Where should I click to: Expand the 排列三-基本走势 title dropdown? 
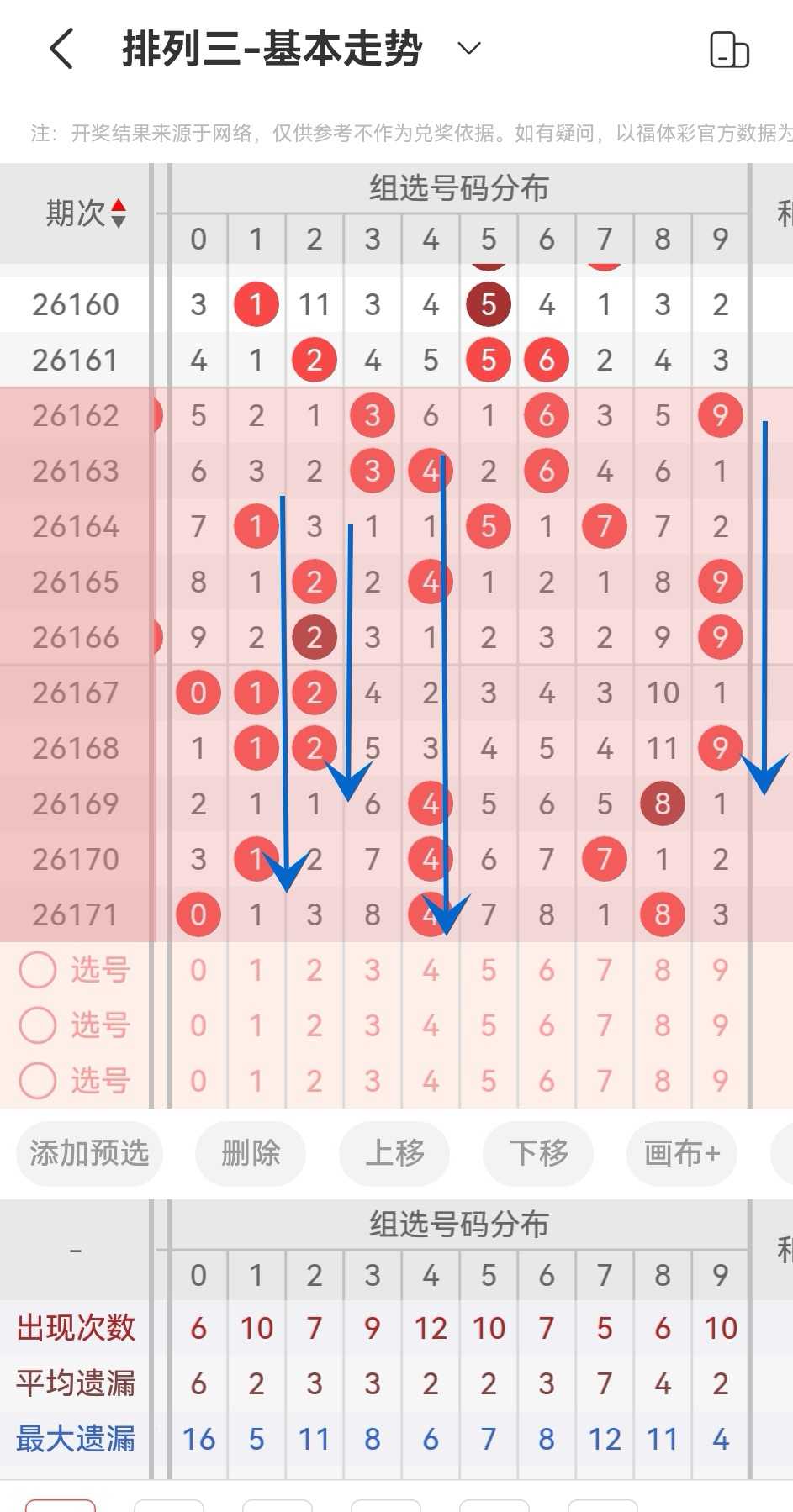[469, 48]
